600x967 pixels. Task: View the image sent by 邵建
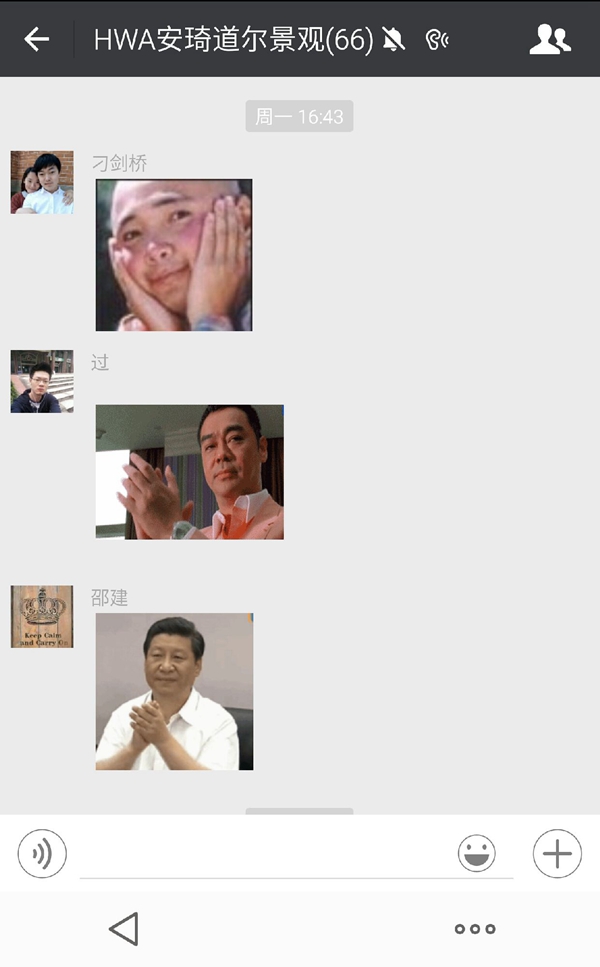click(174, 691)
